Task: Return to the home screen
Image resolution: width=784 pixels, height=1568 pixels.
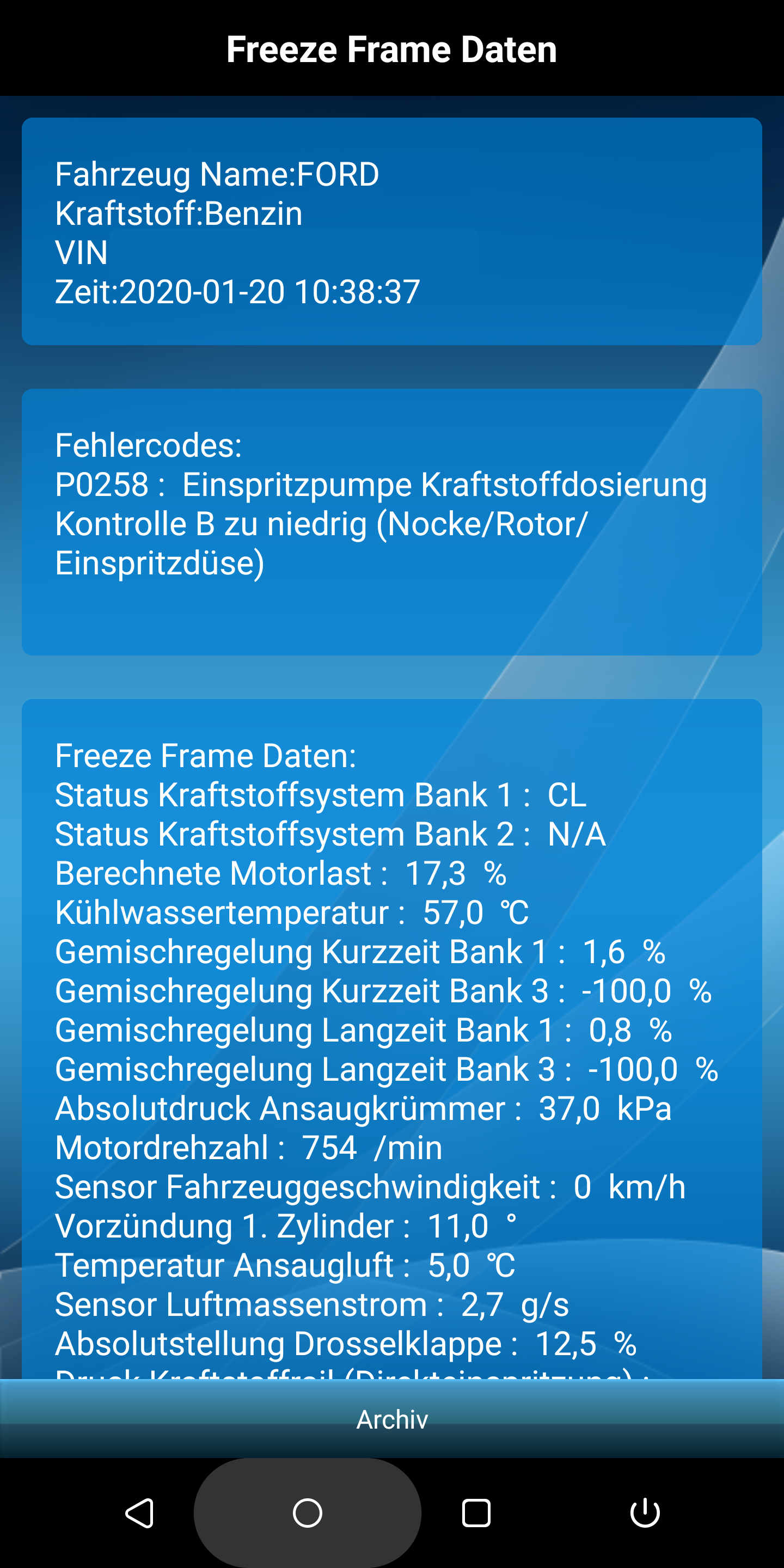Action: point(308,1513)
